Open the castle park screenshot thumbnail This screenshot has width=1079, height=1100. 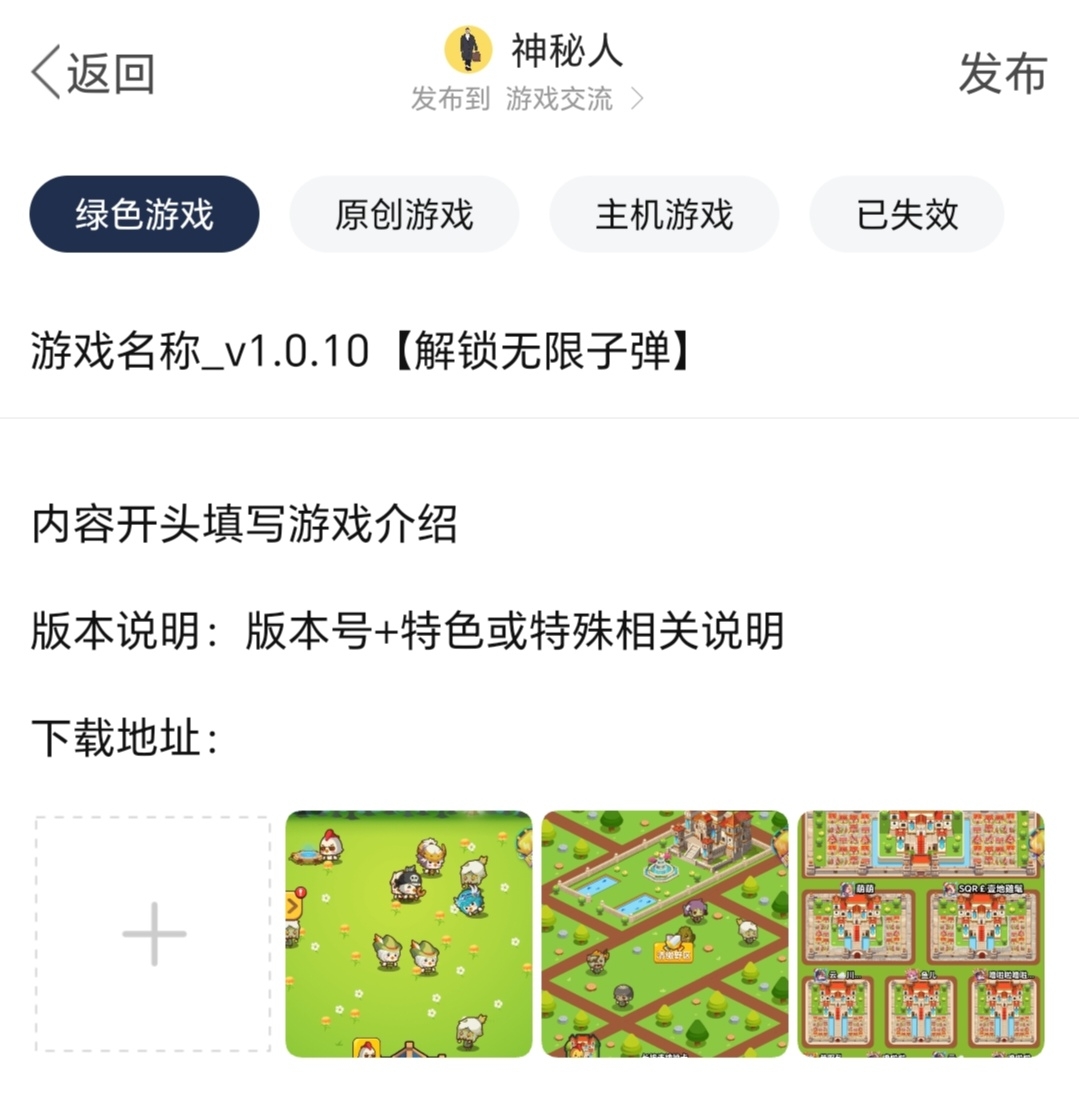(665, 934)
